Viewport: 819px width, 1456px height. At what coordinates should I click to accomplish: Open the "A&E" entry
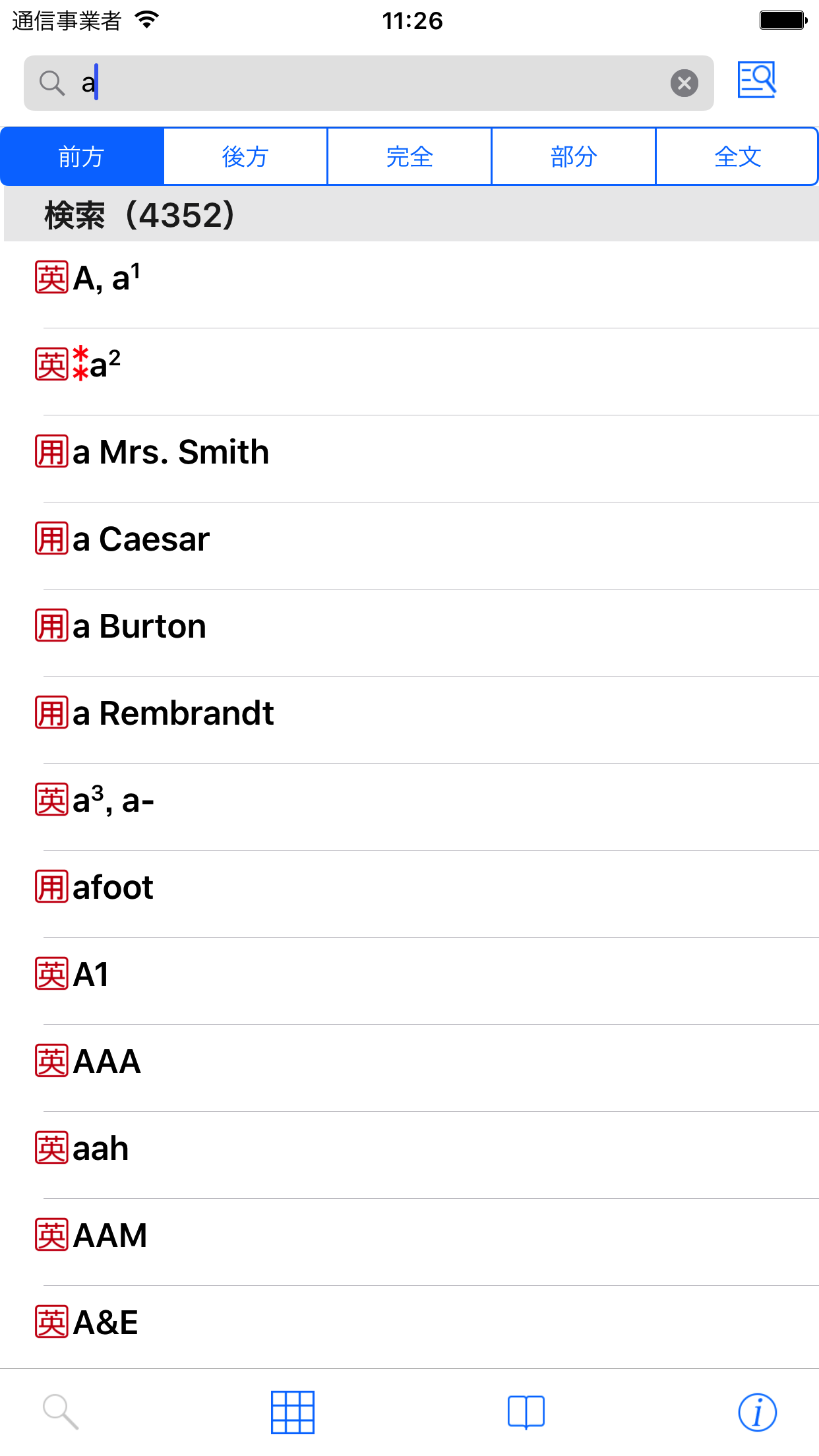[106, 1323]
